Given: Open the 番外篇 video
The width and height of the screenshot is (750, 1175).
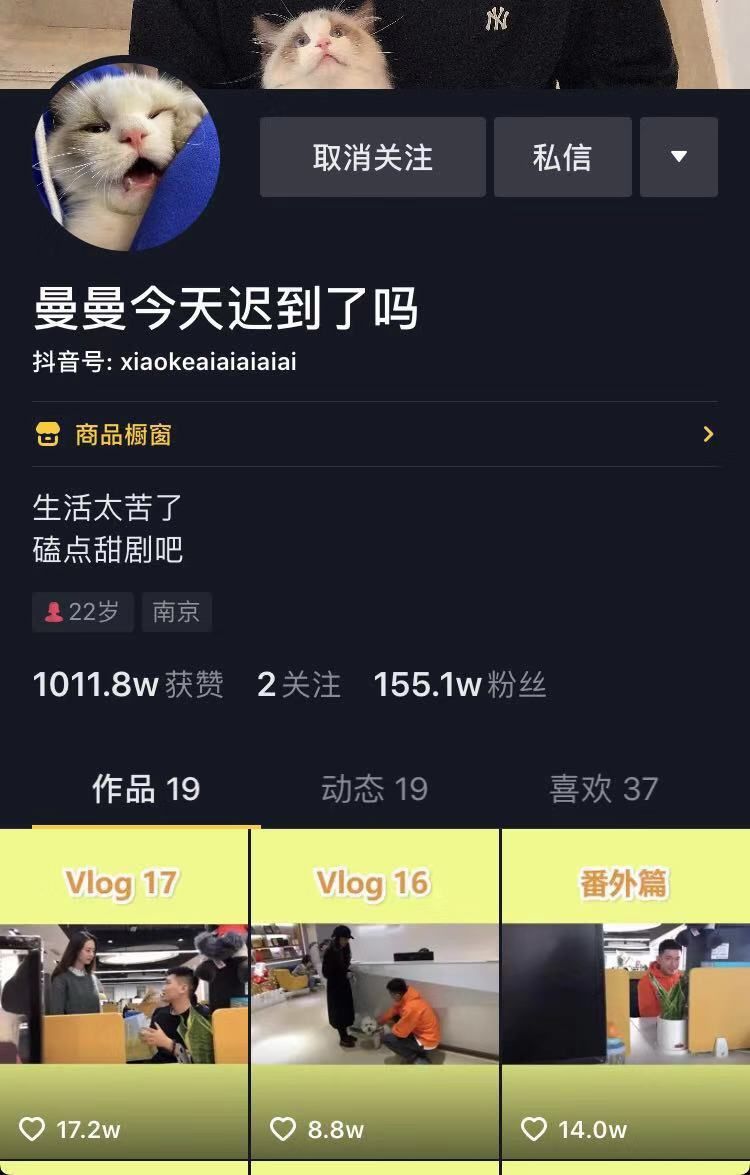Looking at the screenshot, I should point(626,995).
